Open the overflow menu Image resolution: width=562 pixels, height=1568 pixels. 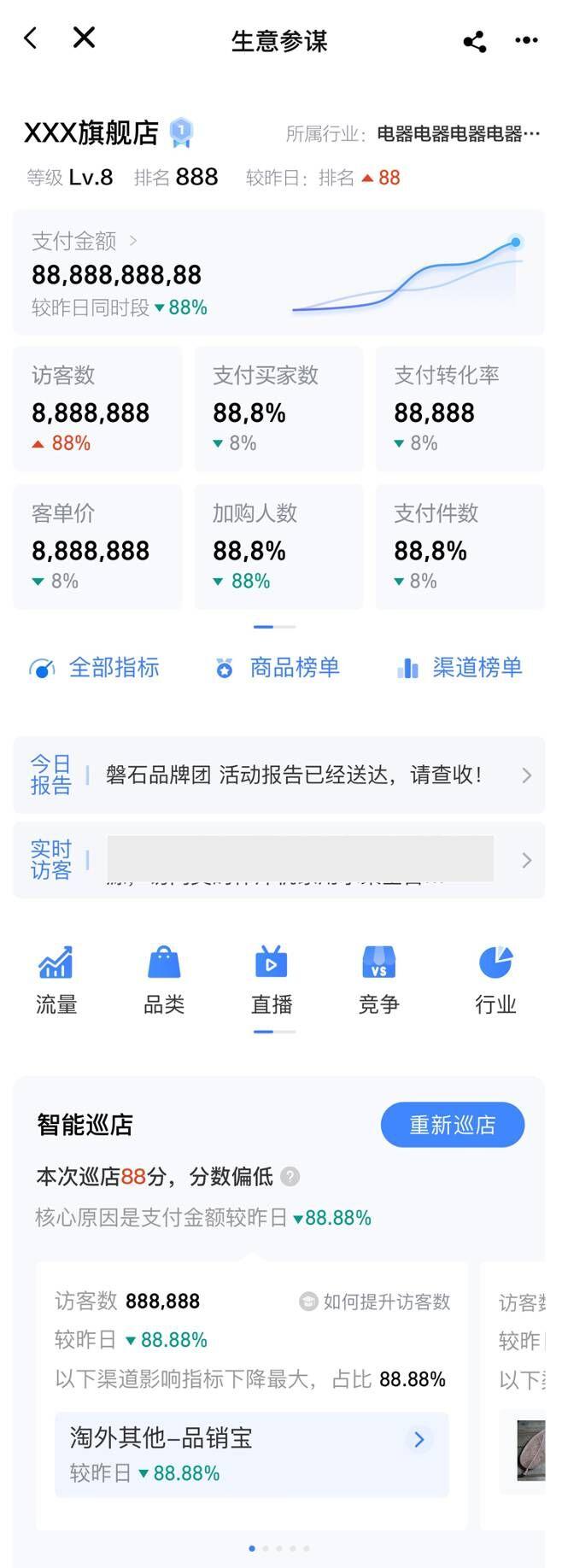[526, 40]
